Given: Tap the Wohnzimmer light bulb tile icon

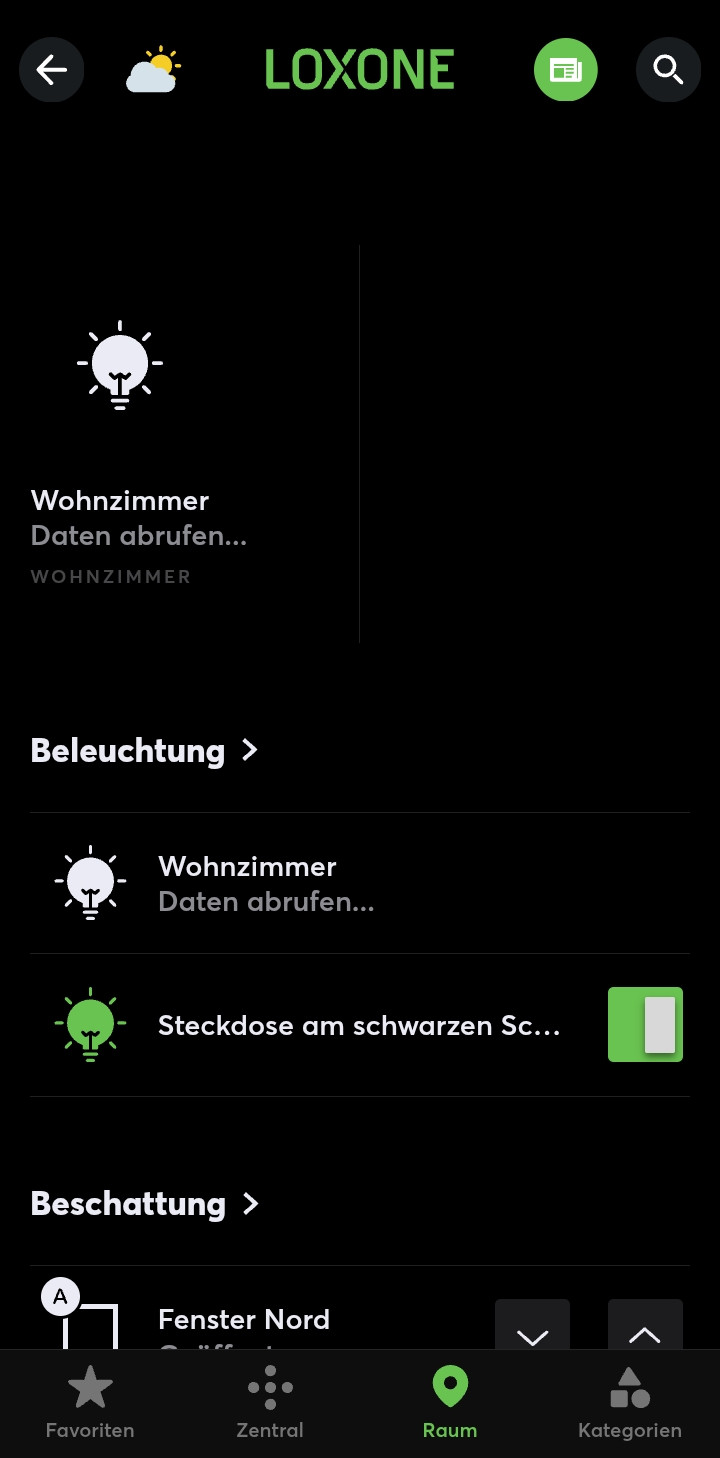Looking at the screenshot, I should pyautogui.click(x=119, y=364).
